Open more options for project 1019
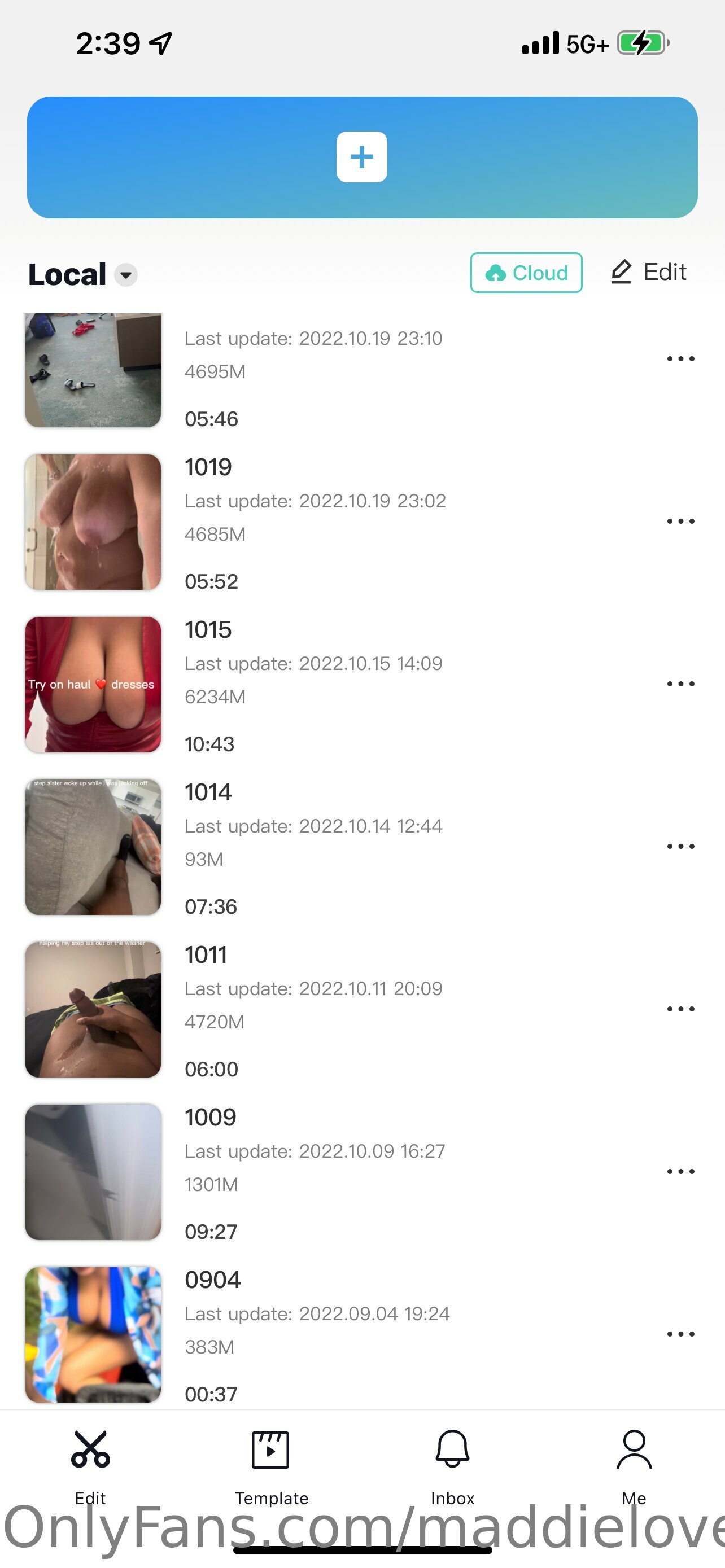This screenshot has height=1568, width=725. (680, 522)
